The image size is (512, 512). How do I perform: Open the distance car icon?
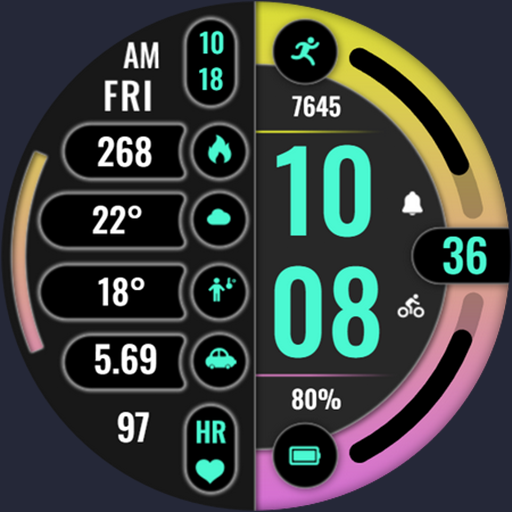click(220, 359)
